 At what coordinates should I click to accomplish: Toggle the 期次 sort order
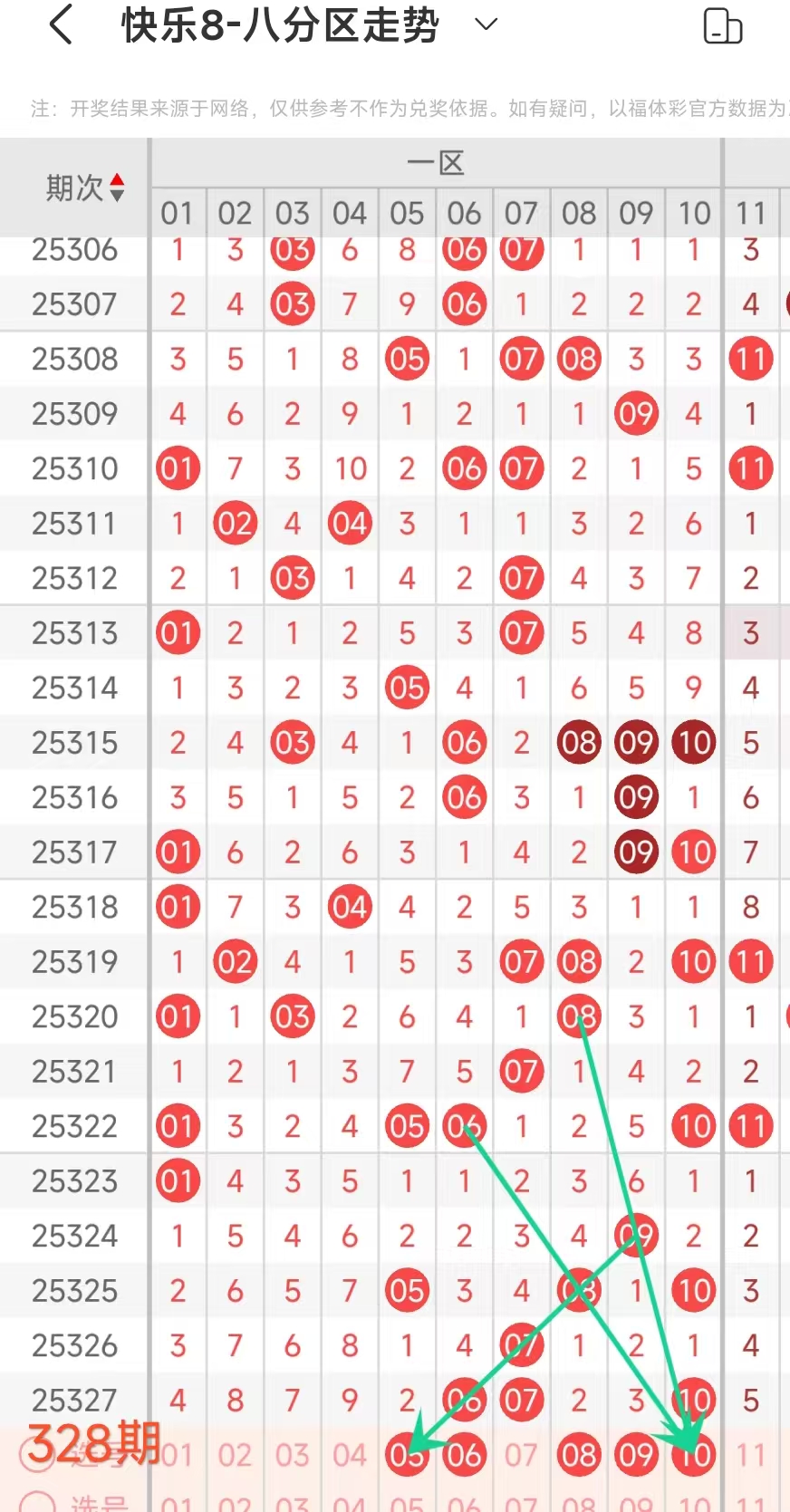(116, 188)
